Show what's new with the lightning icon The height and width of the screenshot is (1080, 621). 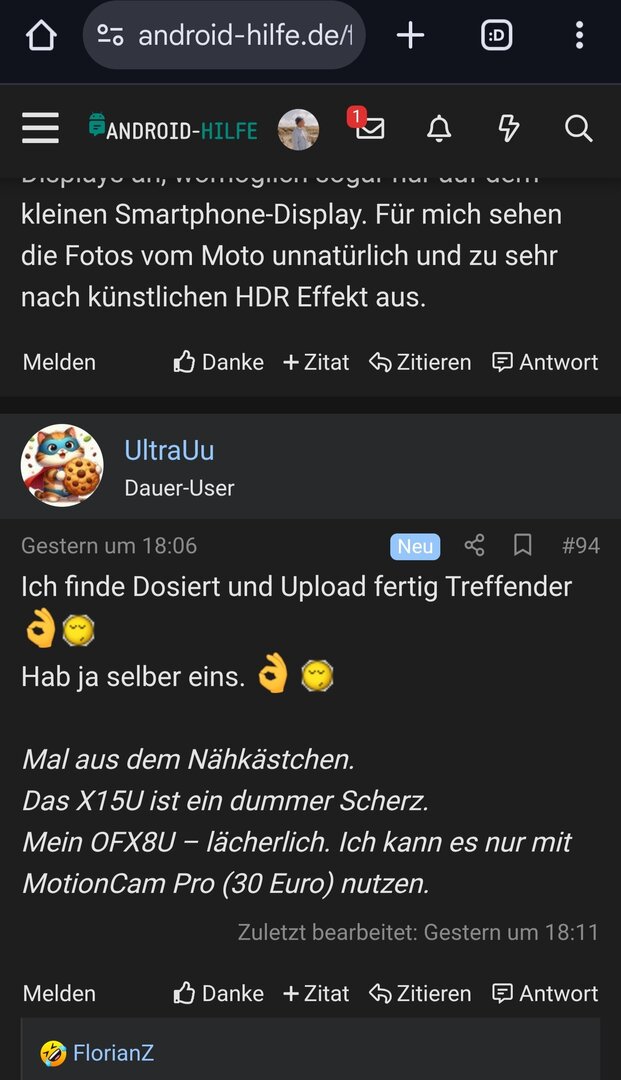[509, 129]
